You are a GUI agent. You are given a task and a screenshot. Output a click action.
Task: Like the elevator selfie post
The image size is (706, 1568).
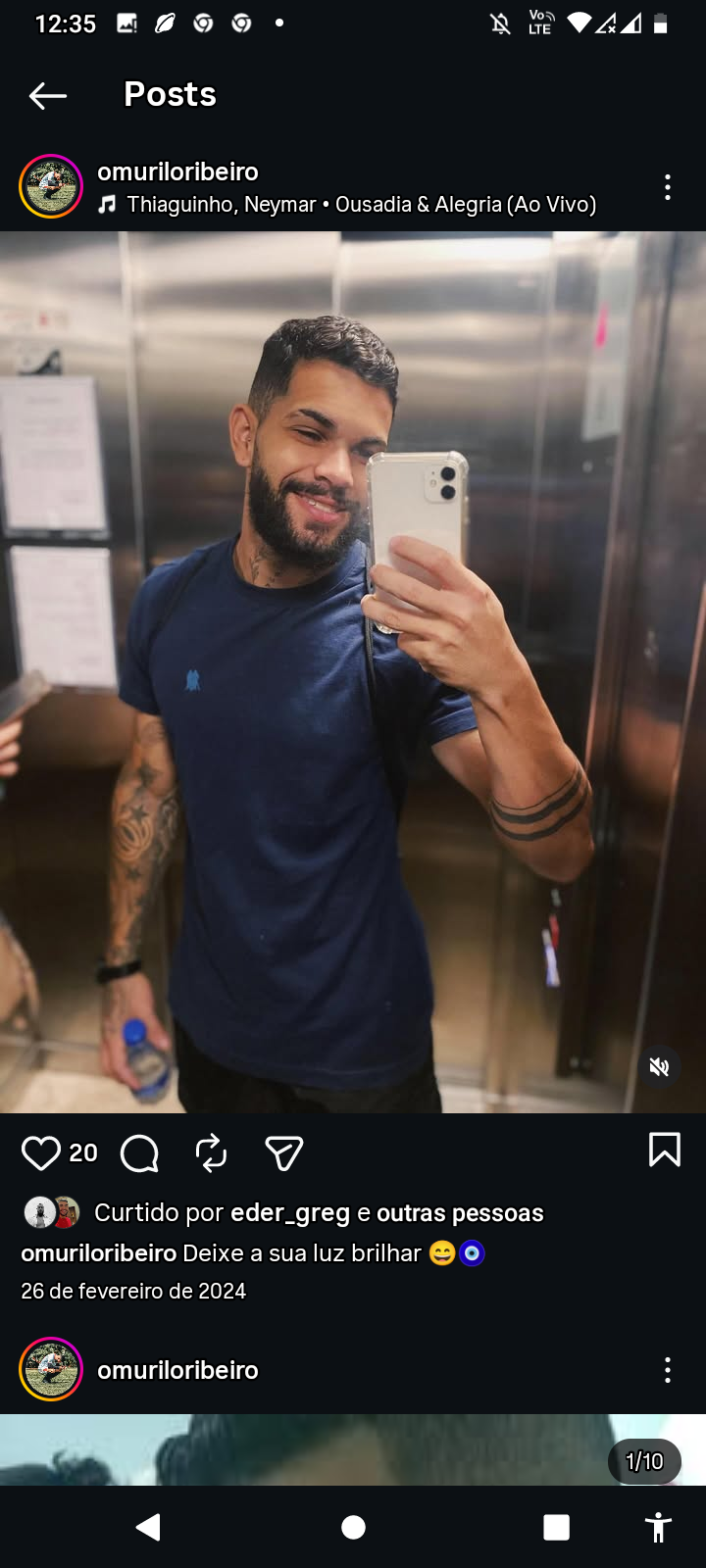pyautogui.click(x=41, y=1153)
